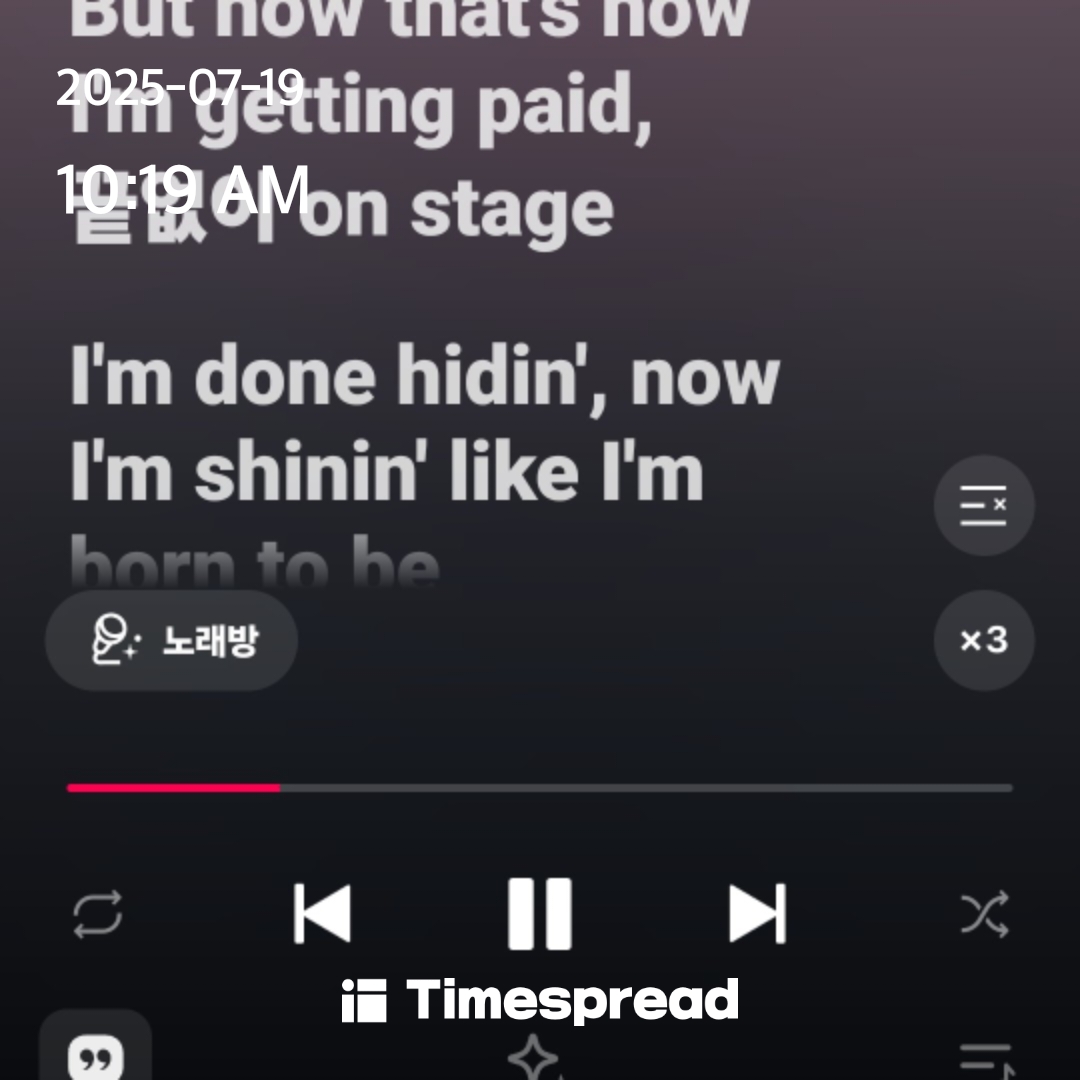
Task: Open the playlist queue icon
Action: (984, 1060)
